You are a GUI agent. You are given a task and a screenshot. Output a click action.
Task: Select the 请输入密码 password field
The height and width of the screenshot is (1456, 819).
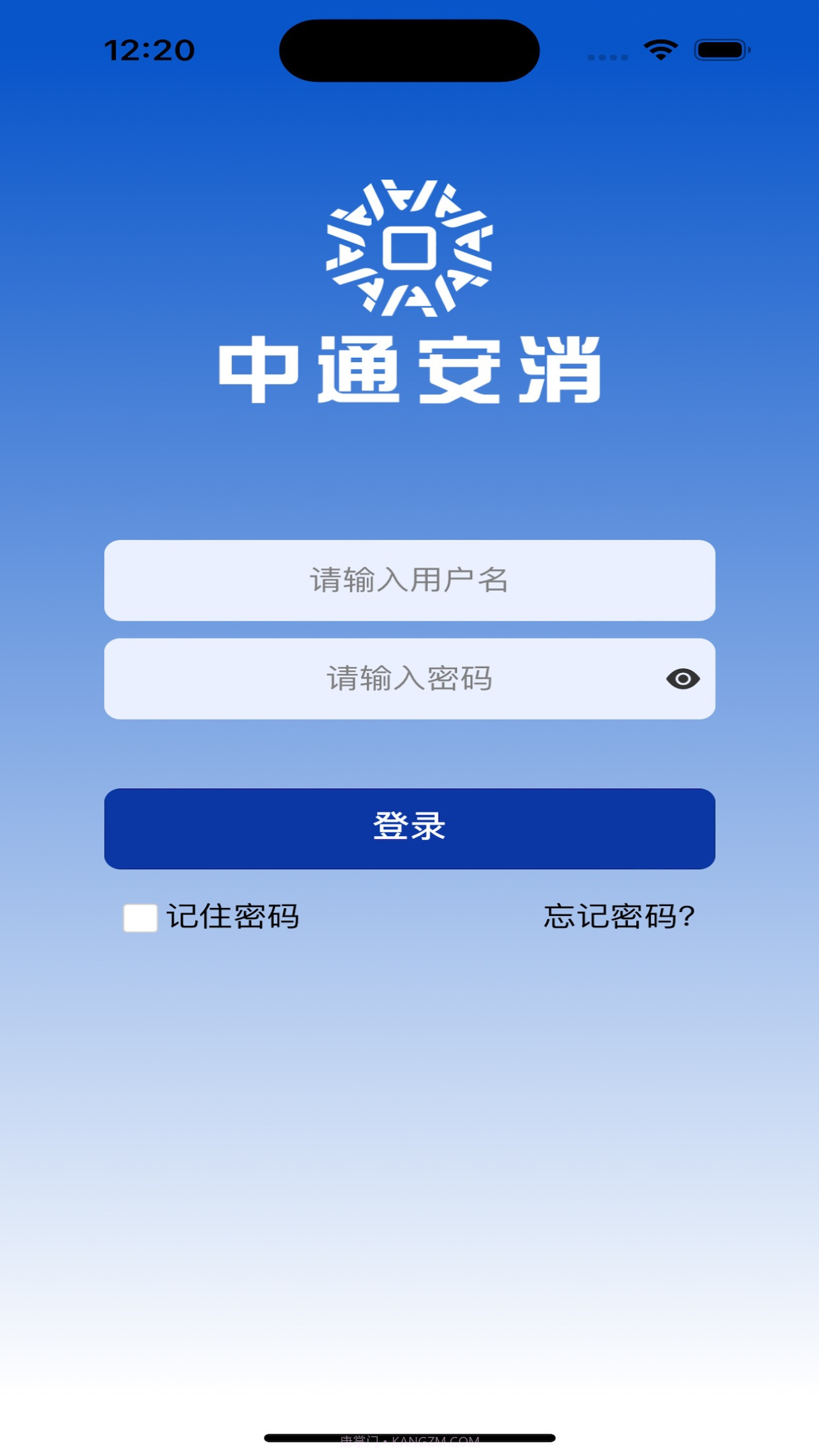tap(409, 679)
